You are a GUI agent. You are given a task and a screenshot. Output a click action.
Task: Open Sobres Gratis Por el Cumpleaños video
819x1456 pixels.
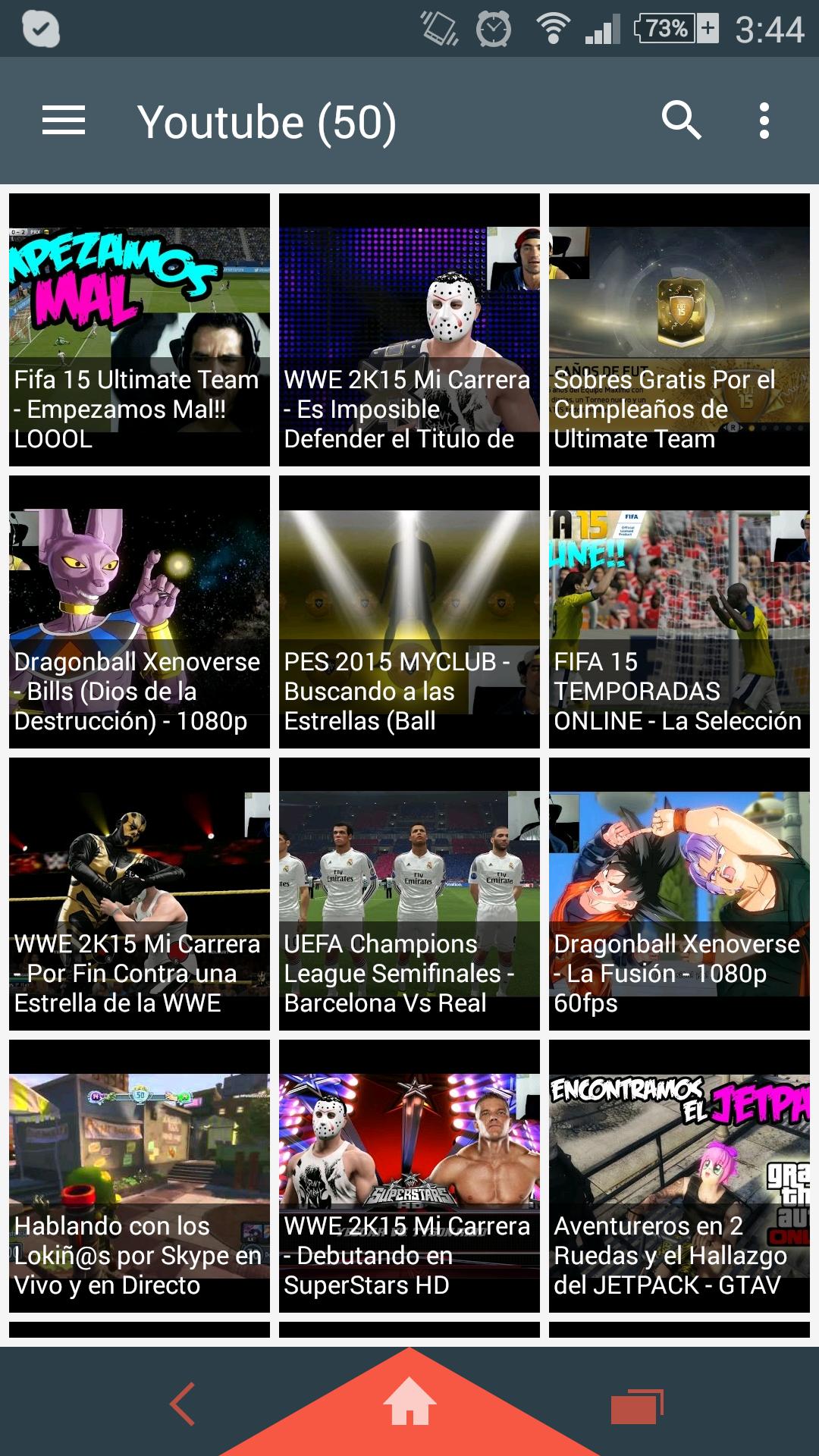click(679, 330)
